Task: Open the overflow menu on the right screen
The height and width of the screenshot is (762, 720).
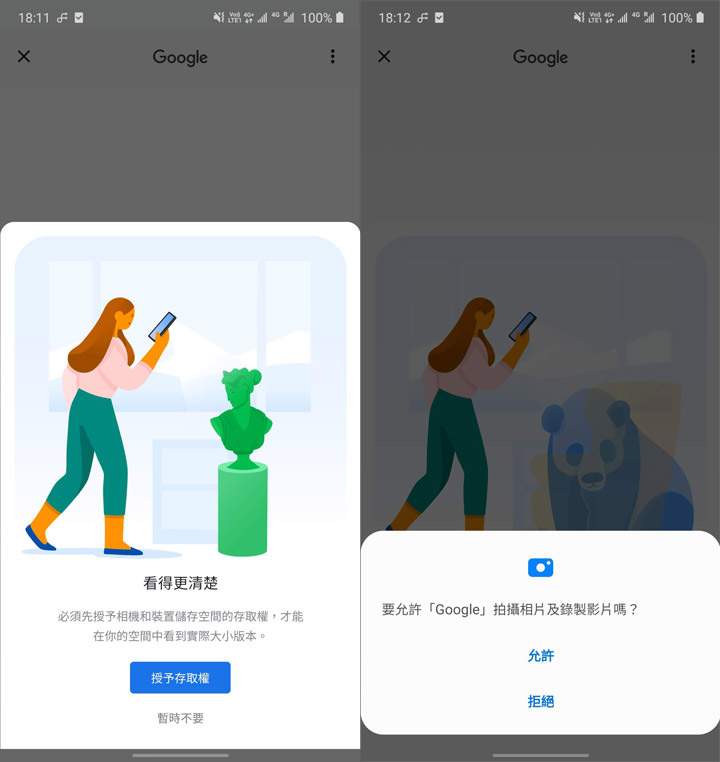Action: 693,57
